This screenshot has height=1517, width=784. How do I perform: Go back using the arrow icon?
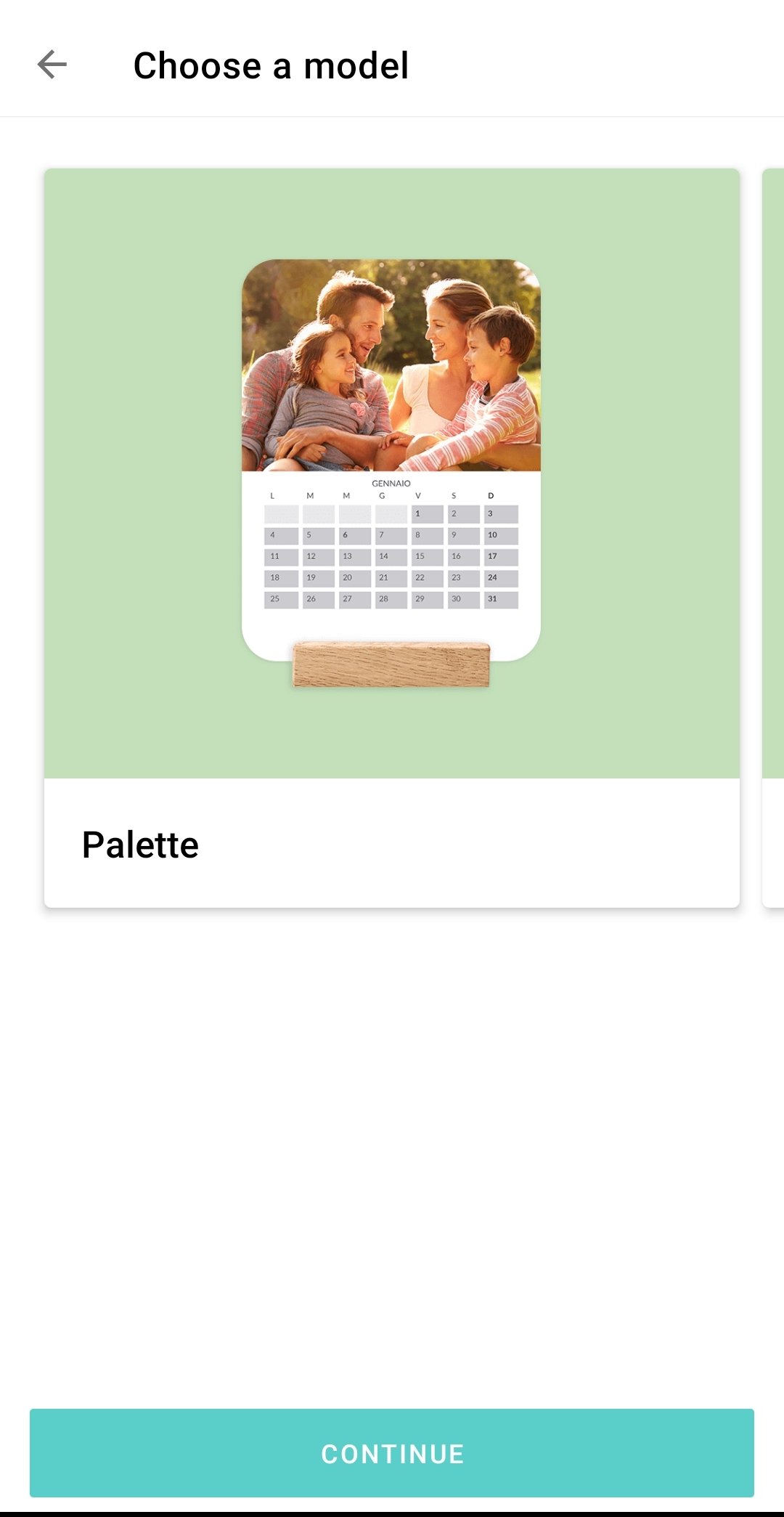click(52, 65)
